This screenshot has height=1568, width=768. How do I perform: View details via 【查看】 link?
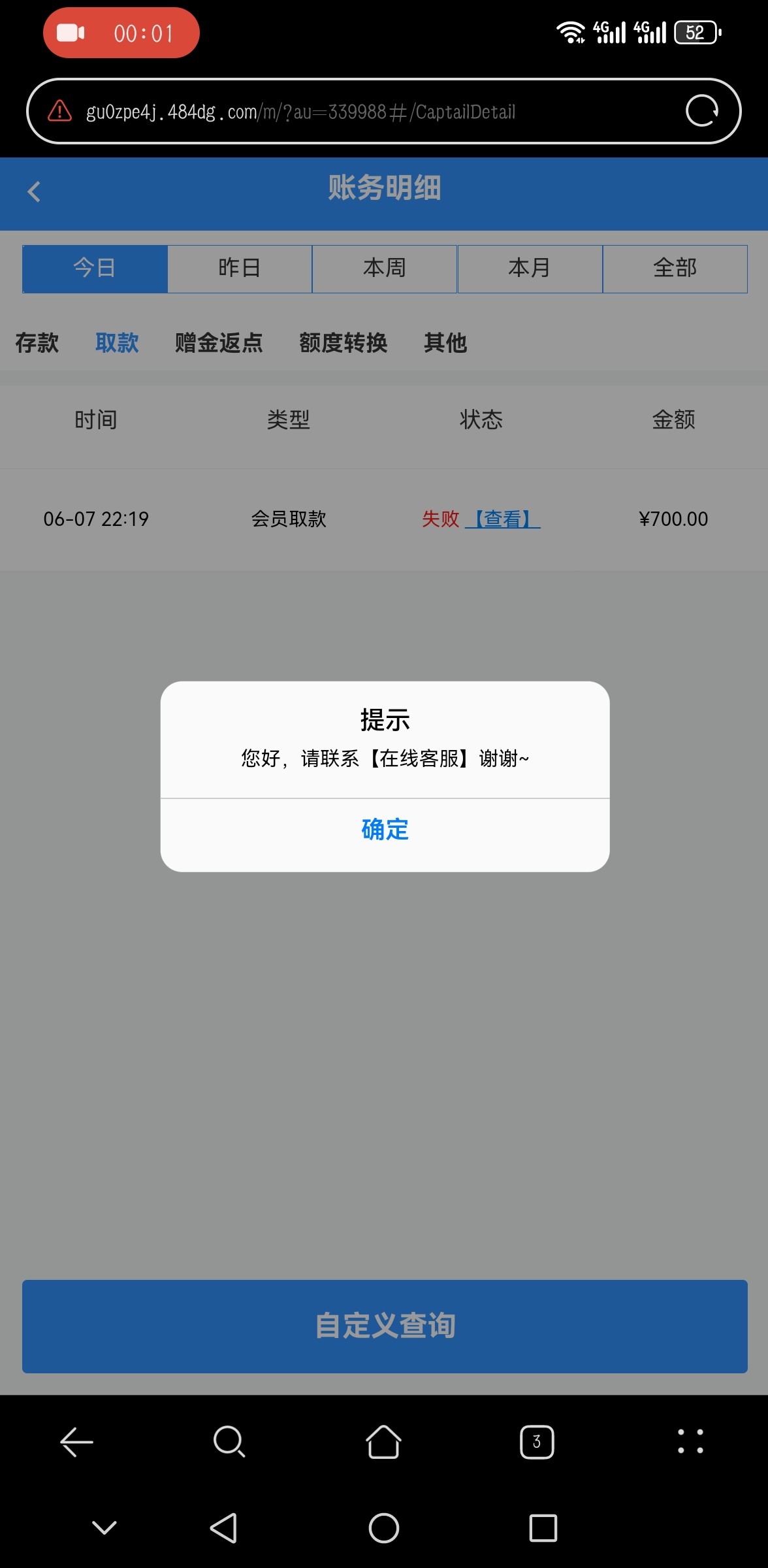(x=503, y=519)
